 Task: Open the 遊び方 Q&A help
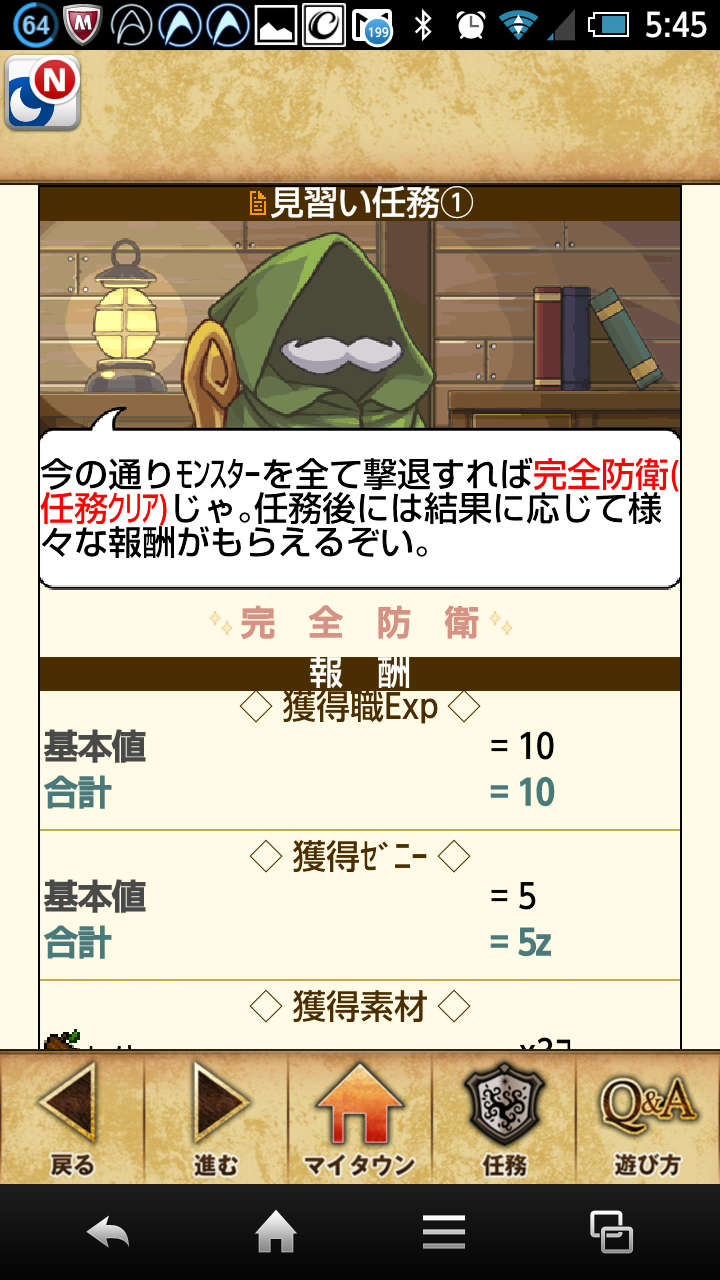click(648, 1118)
